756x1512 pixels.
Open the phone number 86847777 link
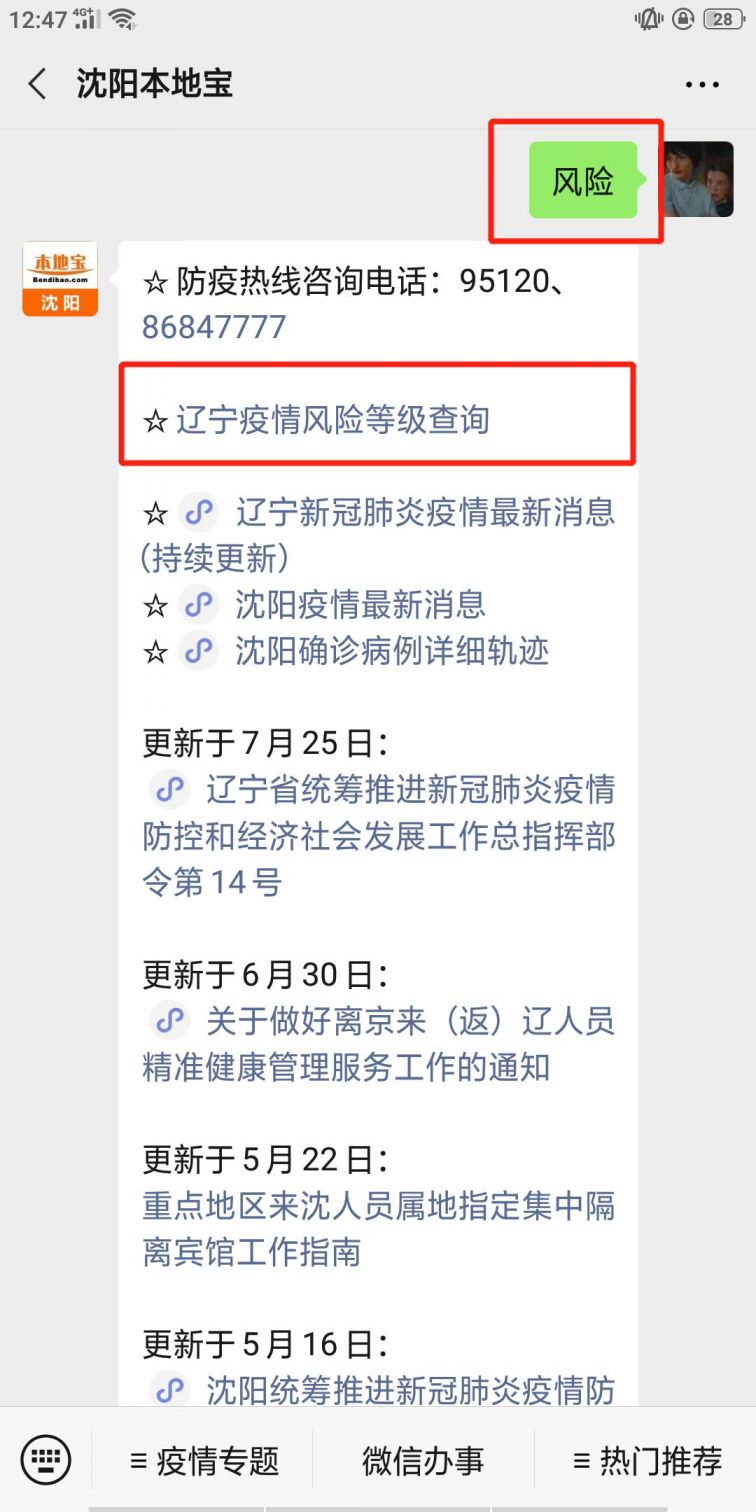(x=213, y=327)
